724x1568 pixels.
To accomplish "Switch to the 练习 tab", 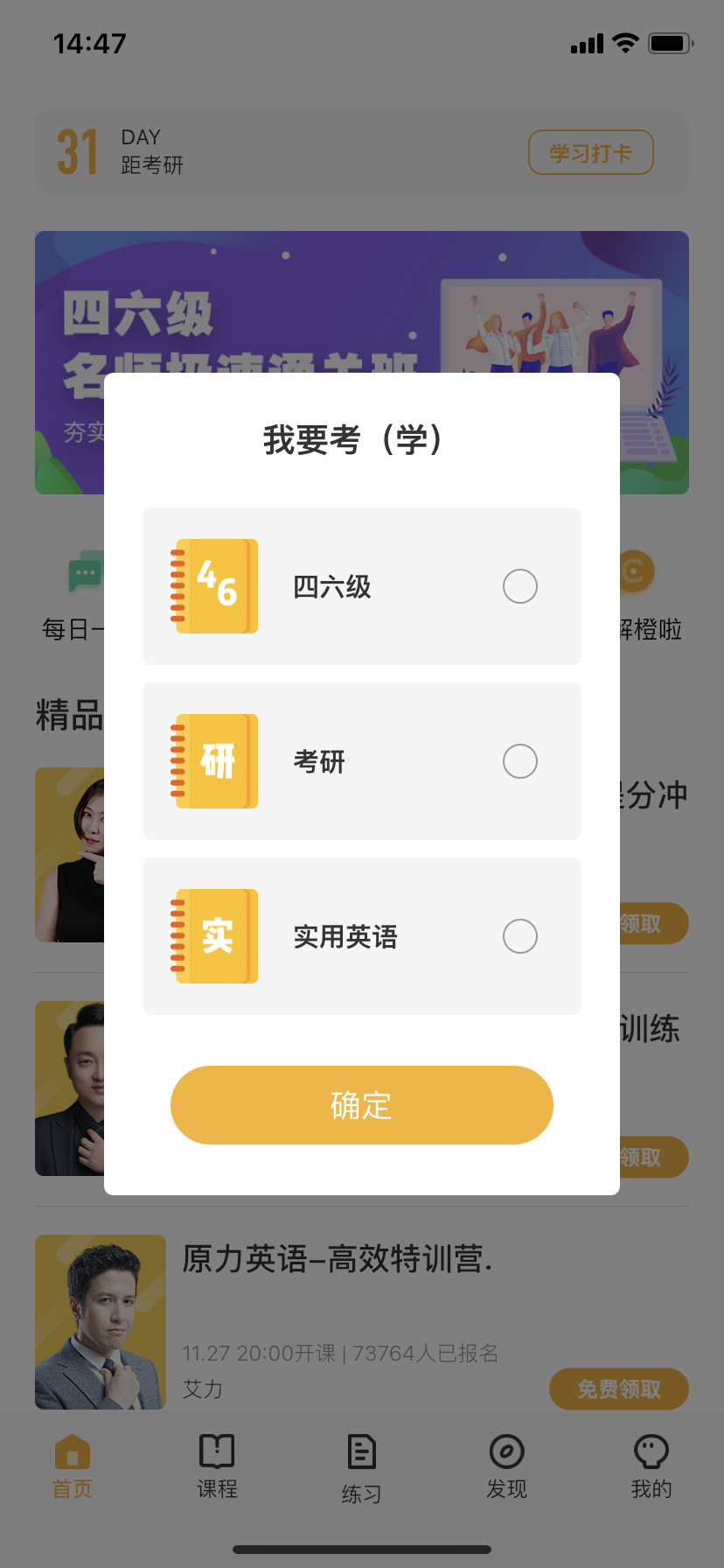I will pos(361,1468).
